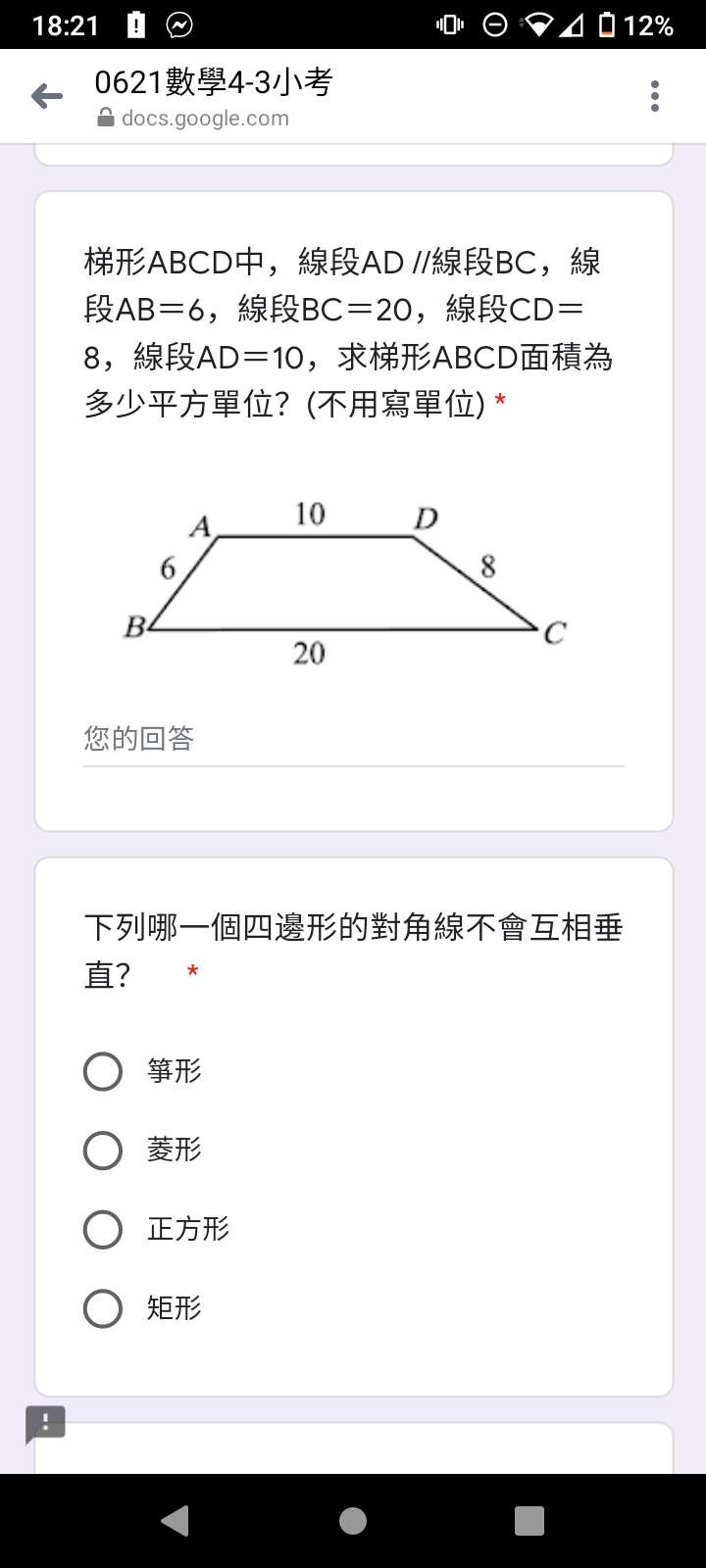The width and height of the screenshot is (706, 1568).
Task: Tap the 您的回答 answer field
Action: pos(353,739)
